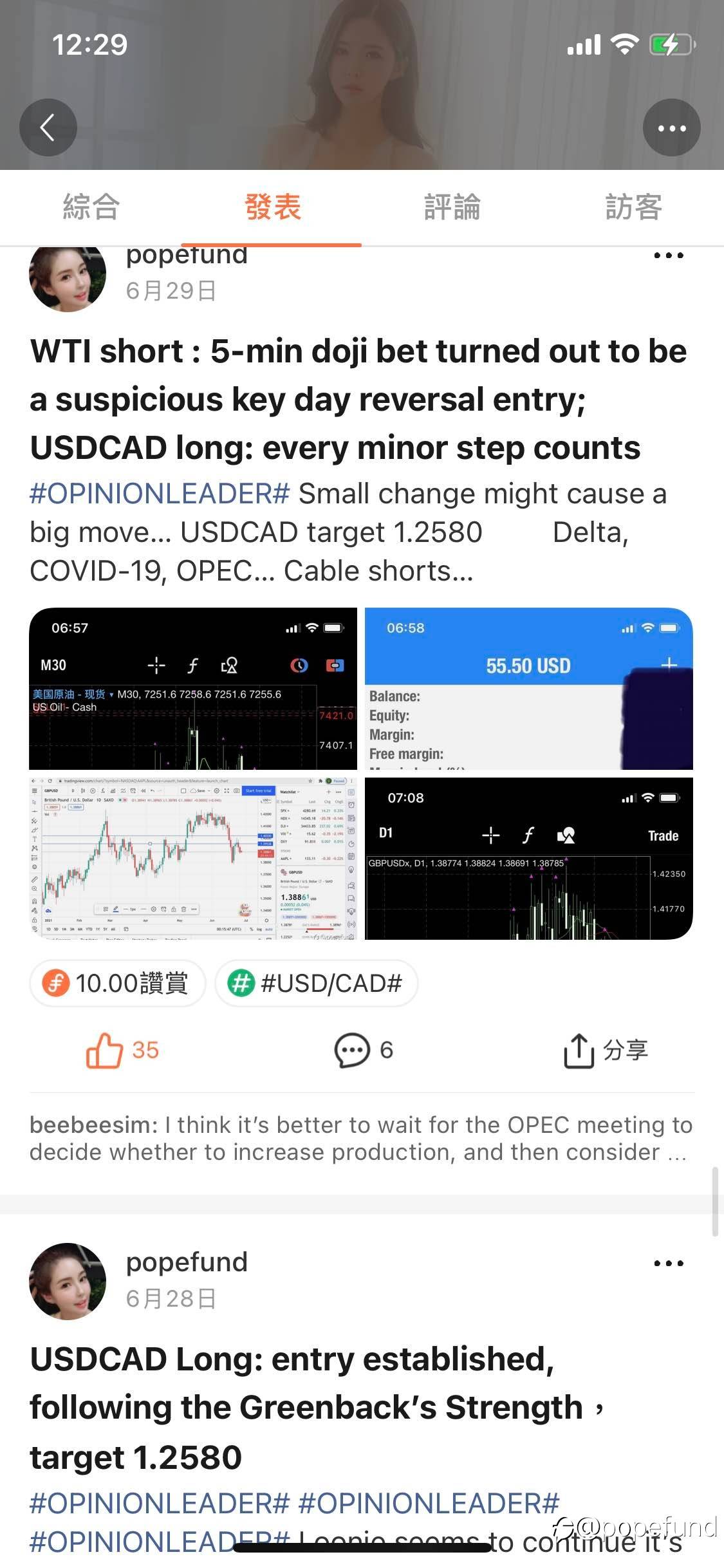View the GBPUSDx D1 chart image
The image size is (724, 1568).
pos(528,858)
